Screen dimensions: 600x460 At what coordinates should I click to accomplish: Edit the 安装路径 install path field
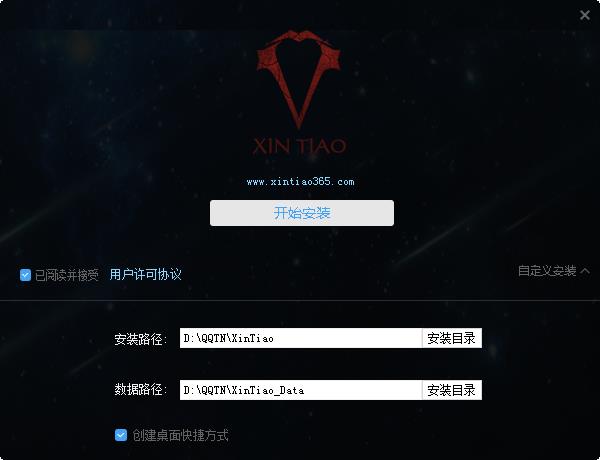pos(300,338)
